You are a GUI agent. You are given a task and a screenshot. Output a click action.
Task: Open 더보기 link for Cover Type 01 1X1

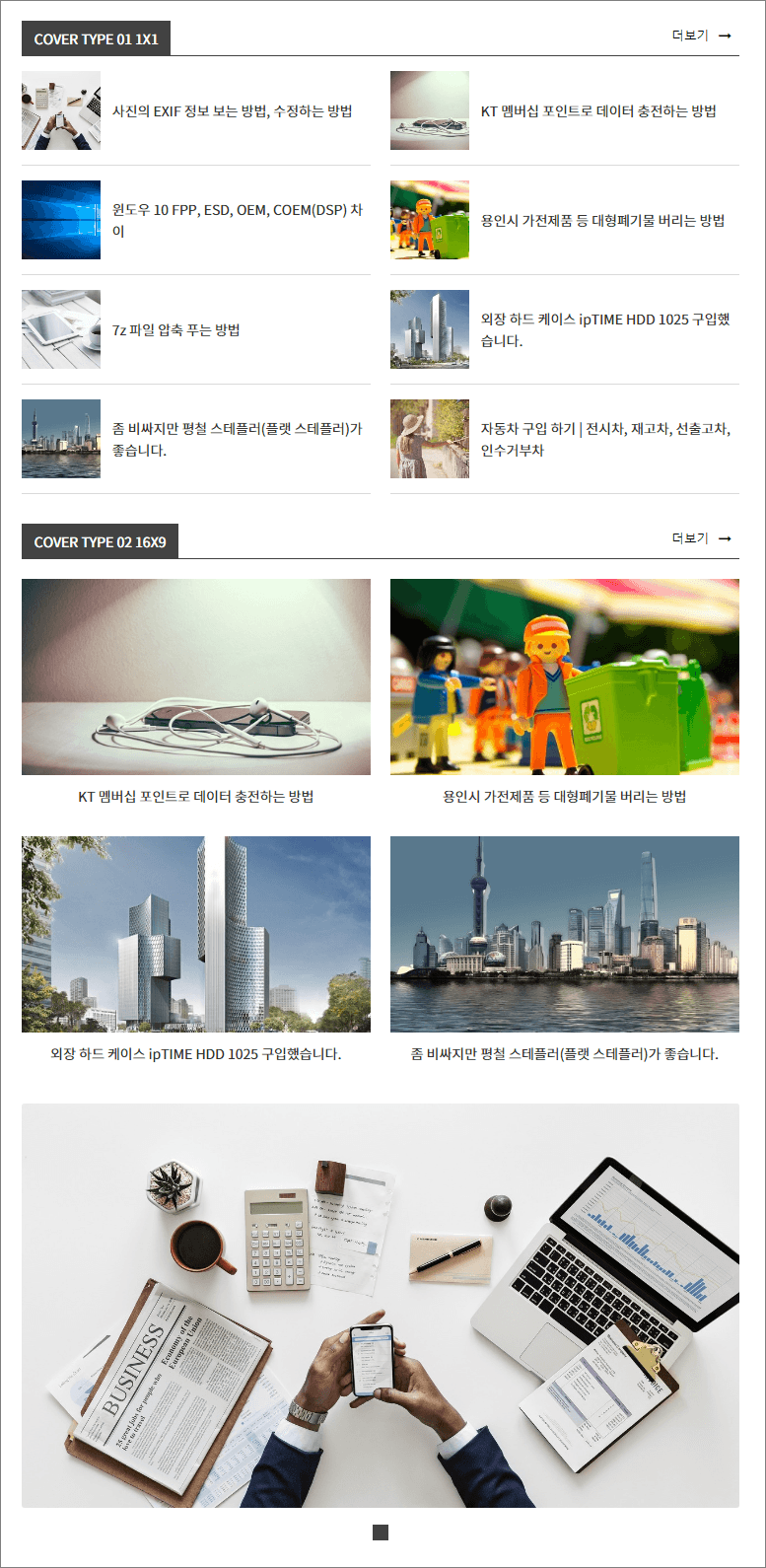pos(702,36)
